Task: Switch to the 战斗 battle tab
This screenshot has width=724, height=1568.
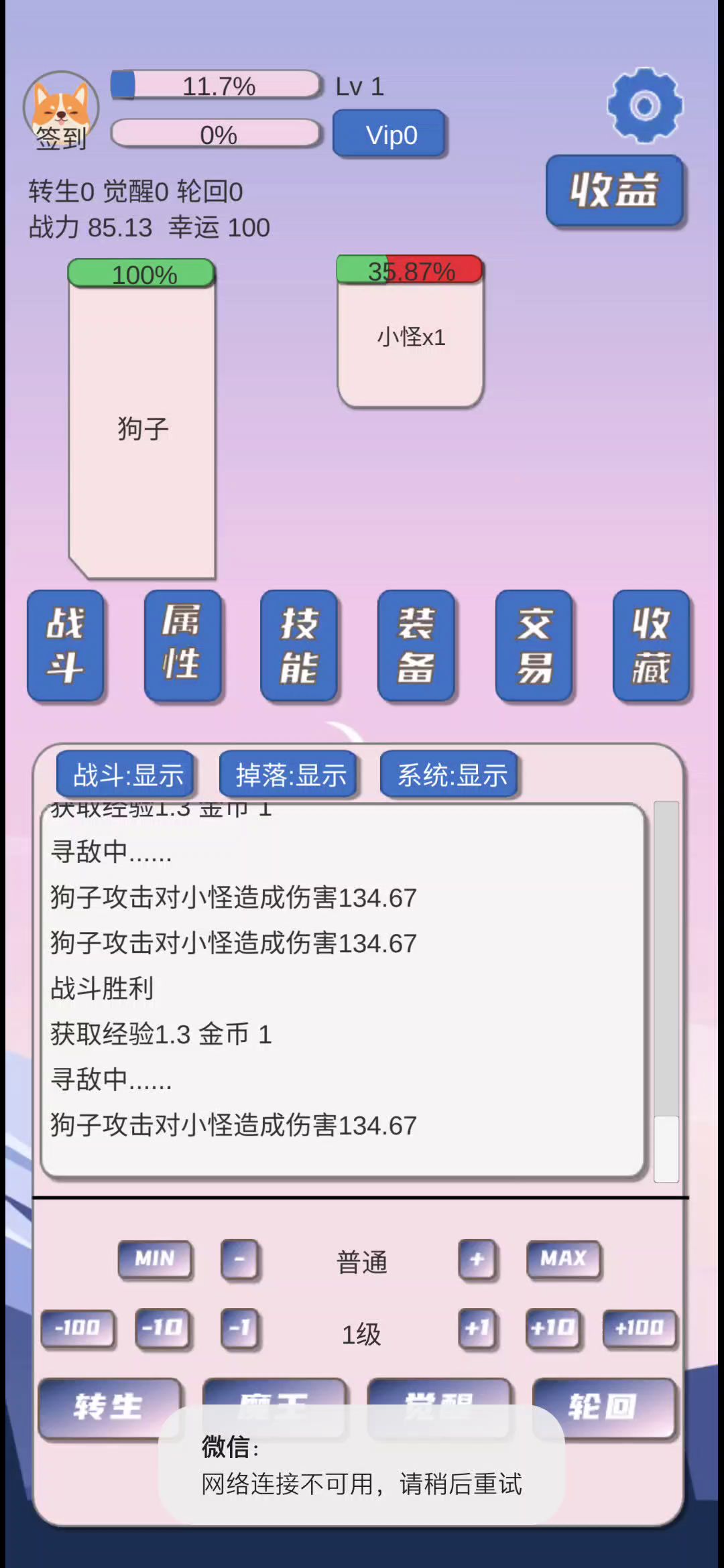Action: click(66, 646)
